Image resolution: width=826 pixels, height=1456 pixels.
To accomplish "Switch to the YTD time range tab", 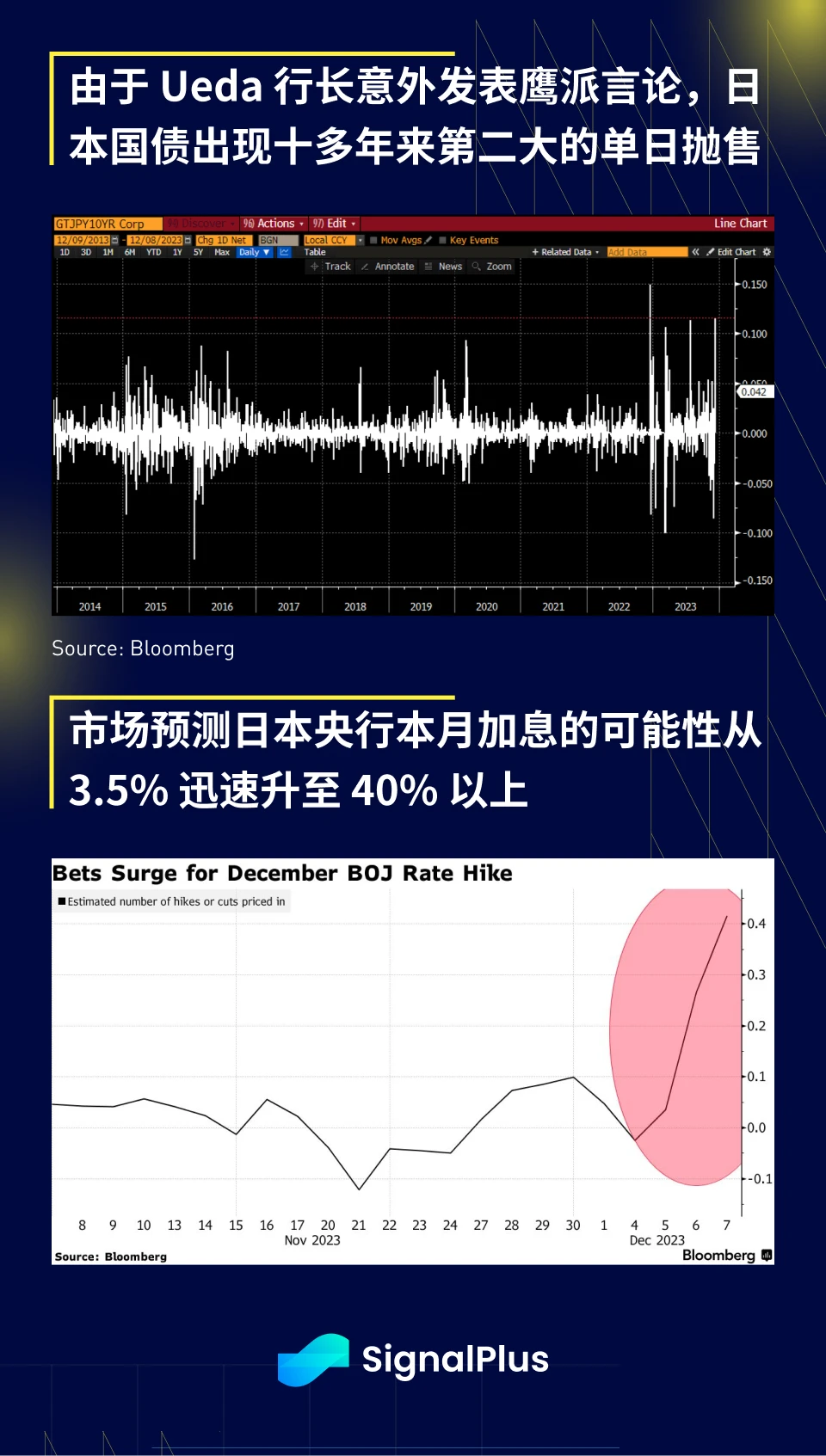I will pos(153,251).
